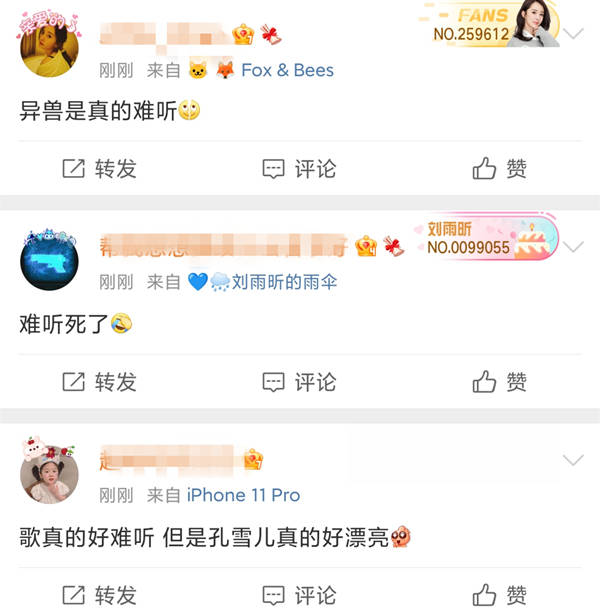Open the avatar of the iPhone 11 Pro poster
This screenshot has height=616, width=600.
pyautogui.click(x=49, y=472)
